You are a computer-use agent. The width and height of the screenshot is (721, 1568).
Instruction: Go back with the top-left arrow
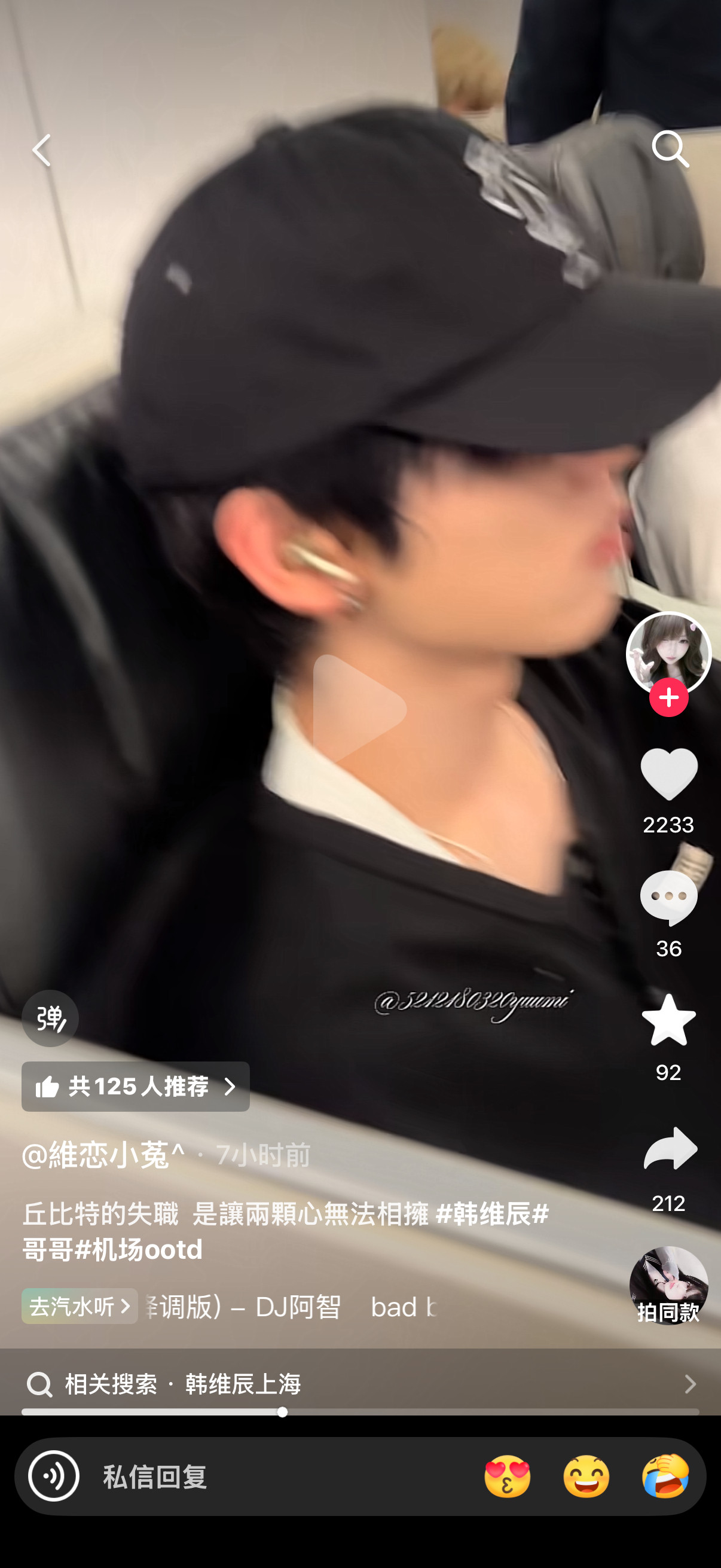41,150
